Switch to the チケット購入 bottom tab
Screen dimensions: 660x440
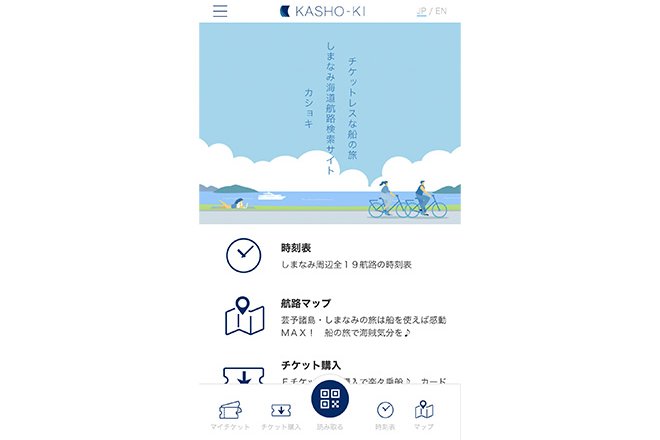281,414
